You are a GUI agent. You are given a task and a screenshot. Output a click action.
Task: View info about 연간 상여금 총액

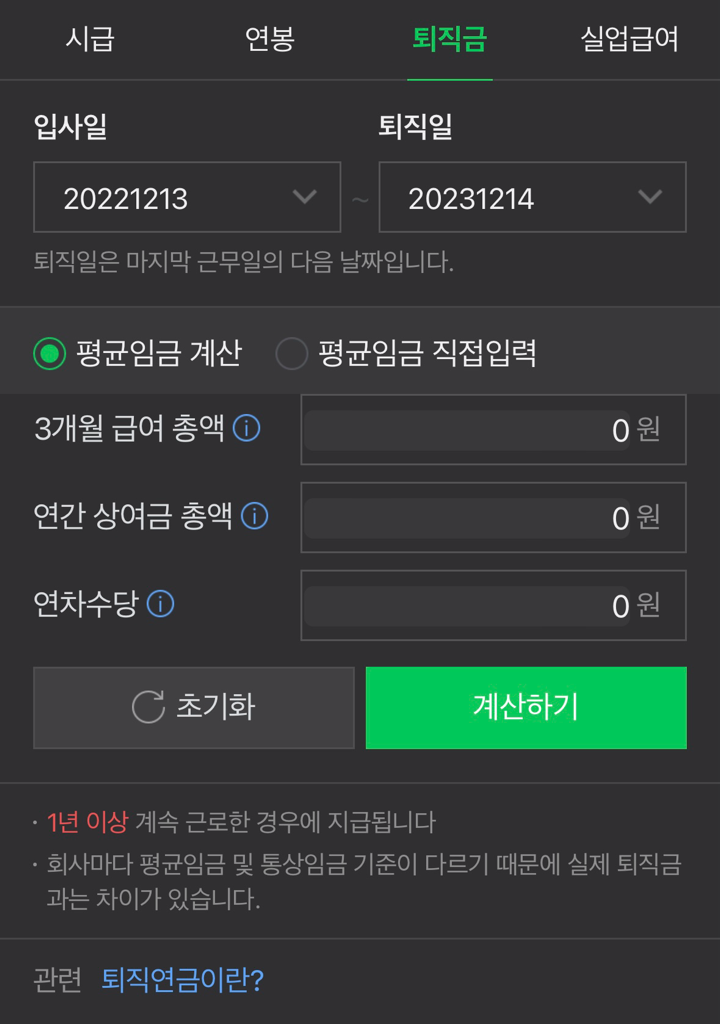pyautogui.click(x=255, y=516)
